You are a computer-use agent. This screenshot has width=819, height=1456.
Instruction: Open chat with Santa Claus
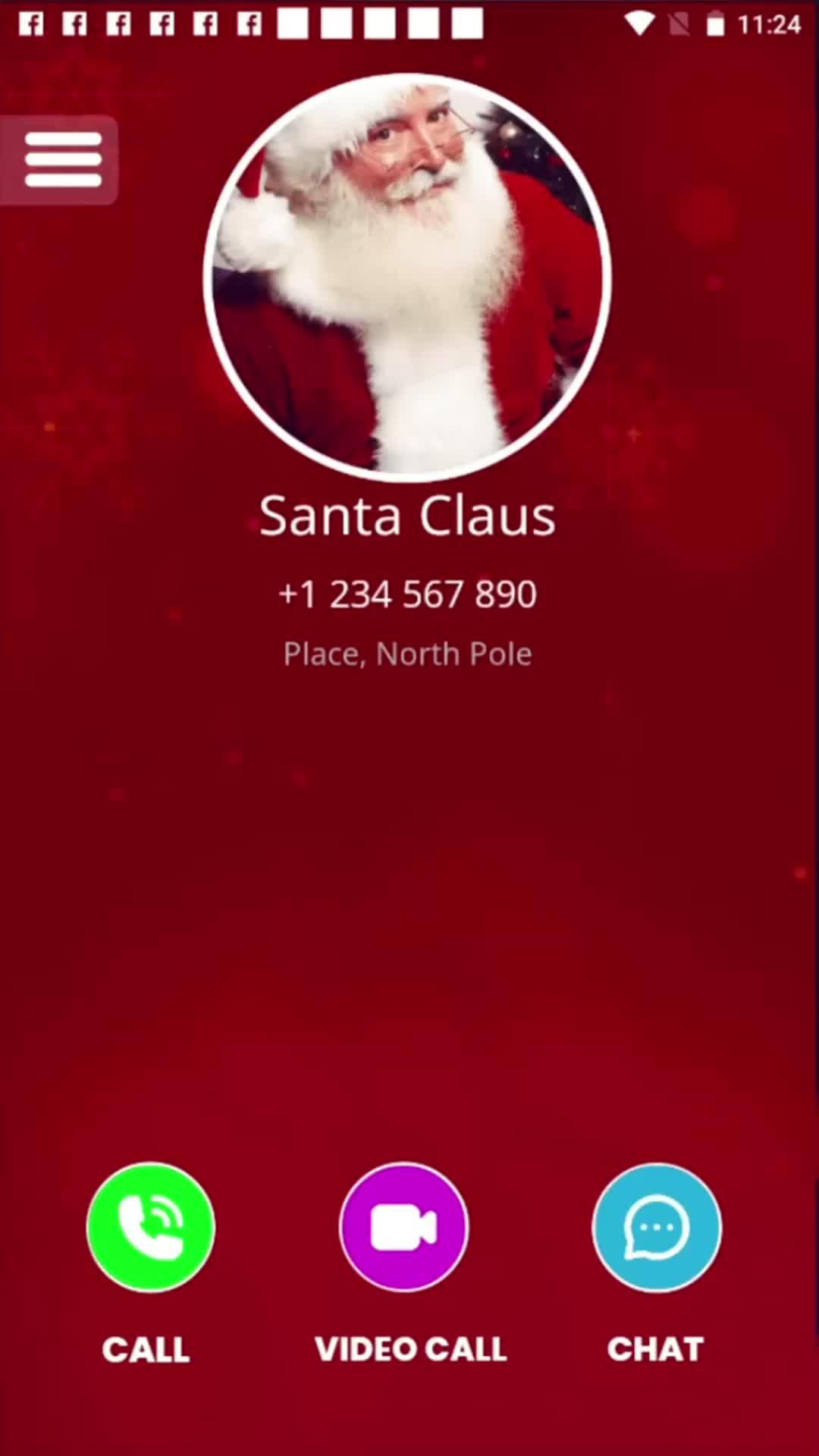[x=657, y=1227]
